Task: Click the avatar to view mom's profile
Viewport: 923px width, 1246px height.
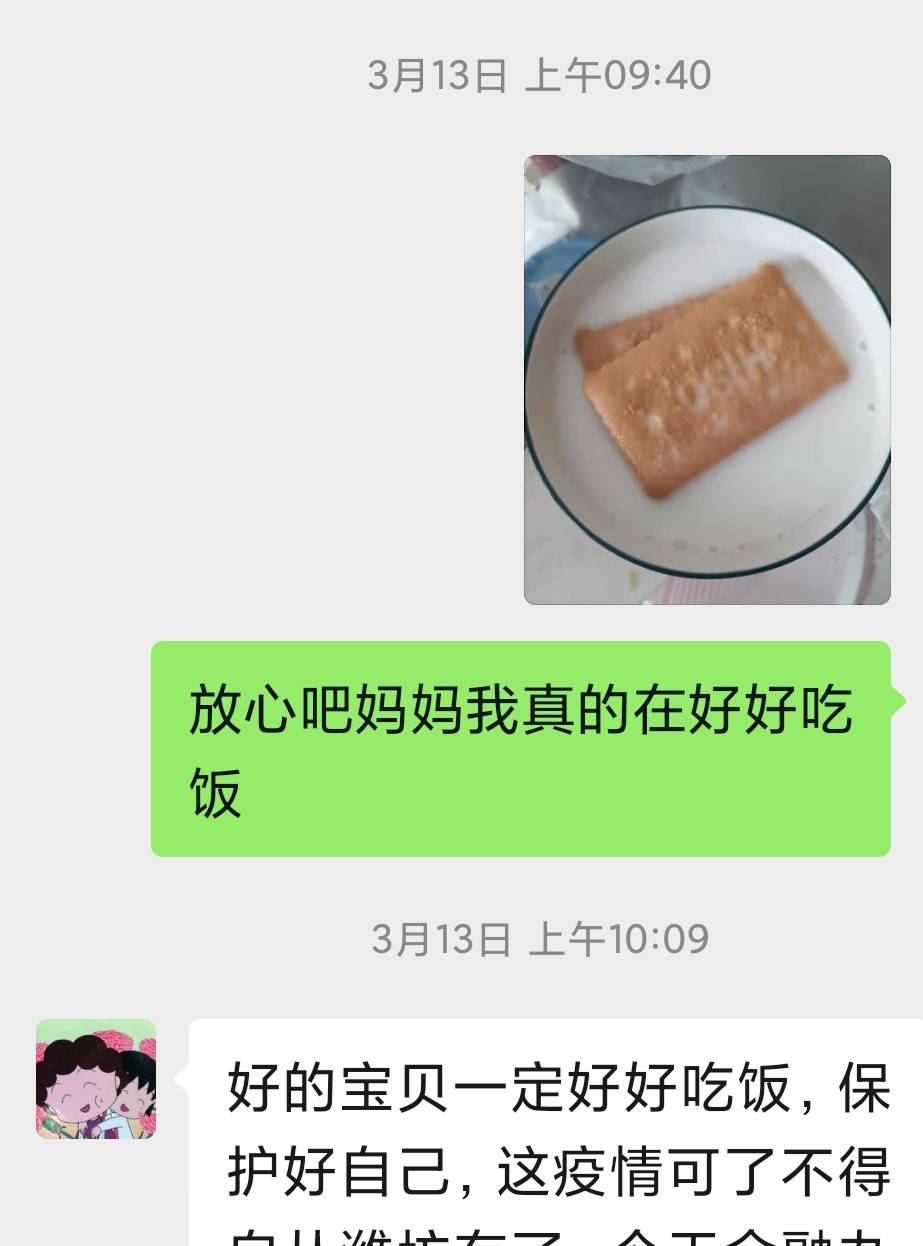Action: [x=95, y=1078]
